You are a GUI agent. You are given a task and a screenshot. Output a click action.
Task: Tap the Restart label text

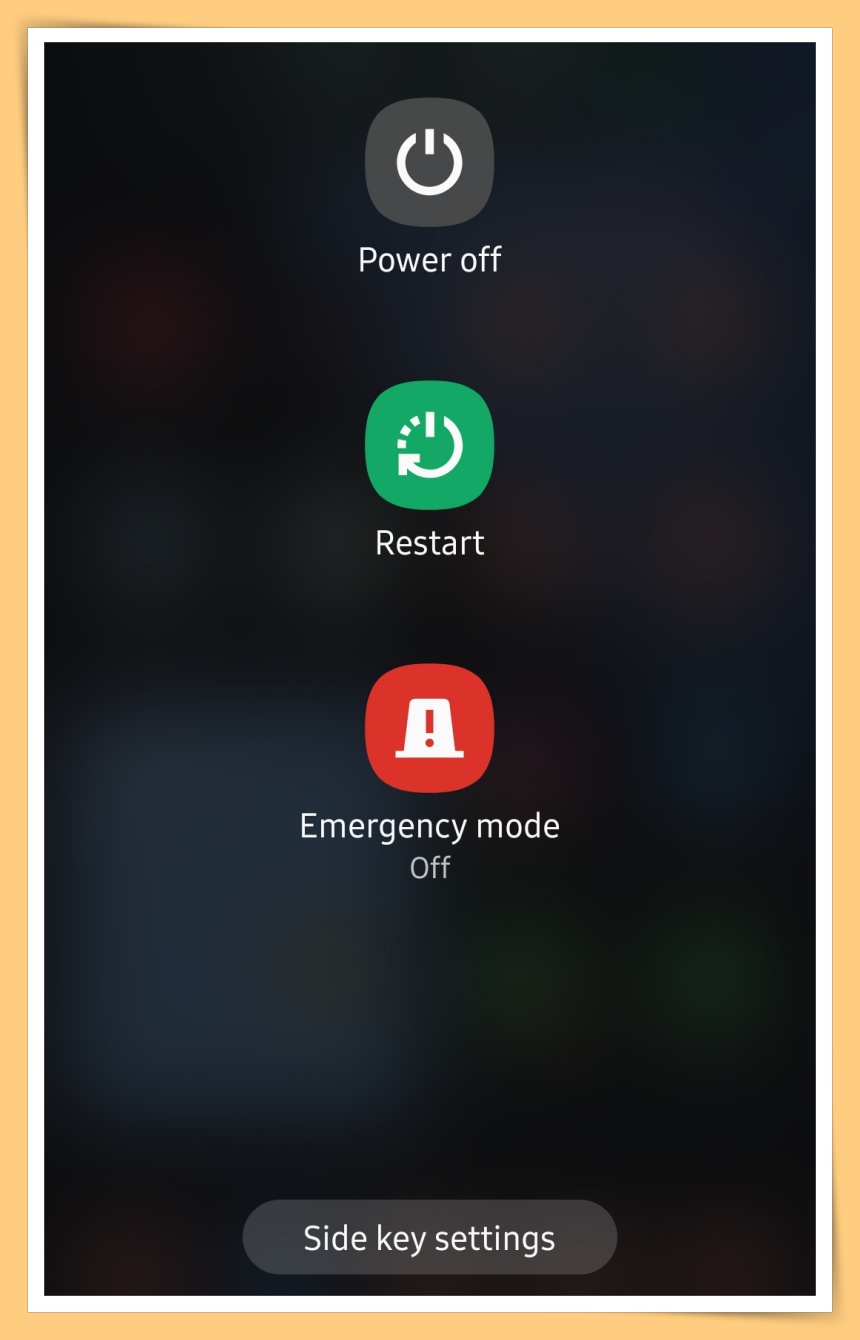pyautogui.click(x=429, y=543)
